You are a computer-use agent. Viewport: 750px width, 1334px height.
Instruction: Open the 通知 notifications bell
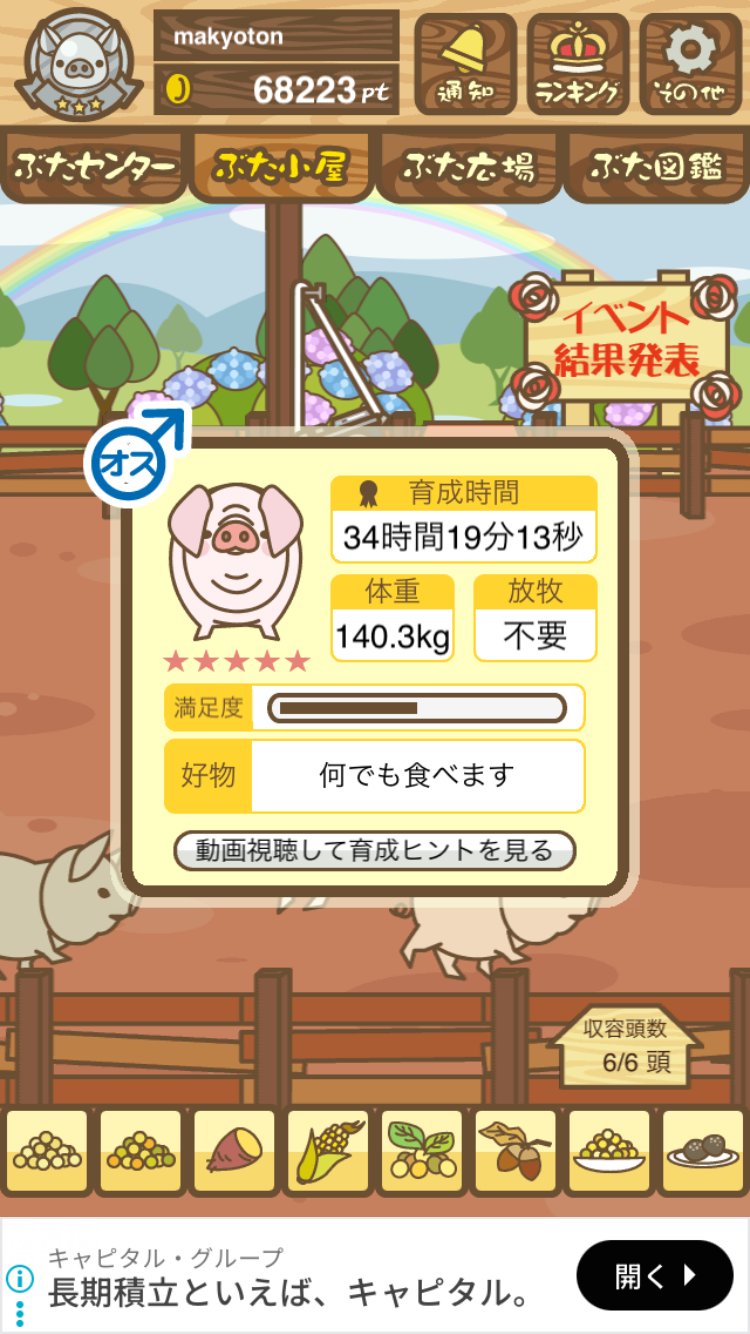465,64
